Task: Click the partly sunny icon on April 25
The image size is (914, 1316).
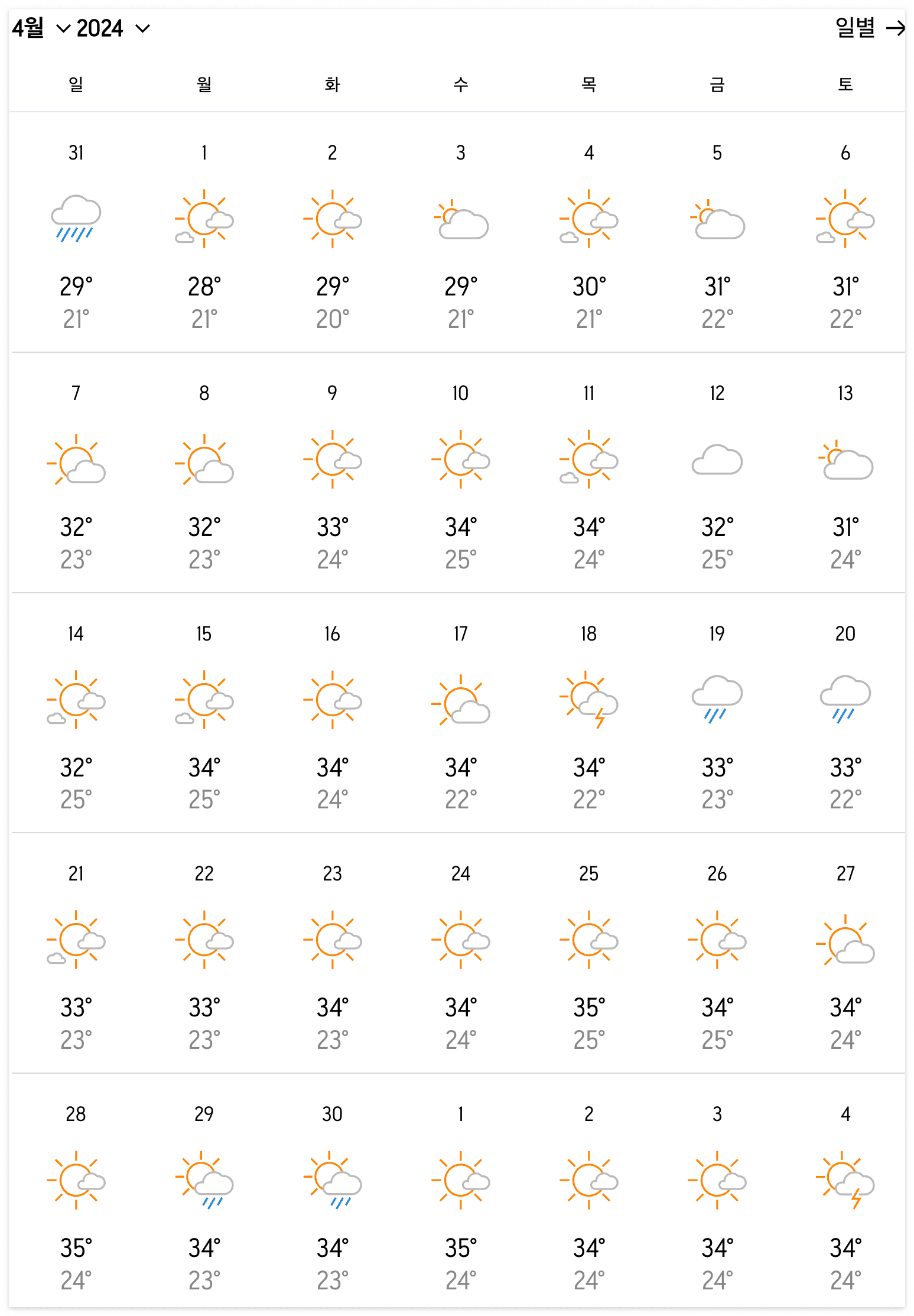Action: [x=588, y=940]
